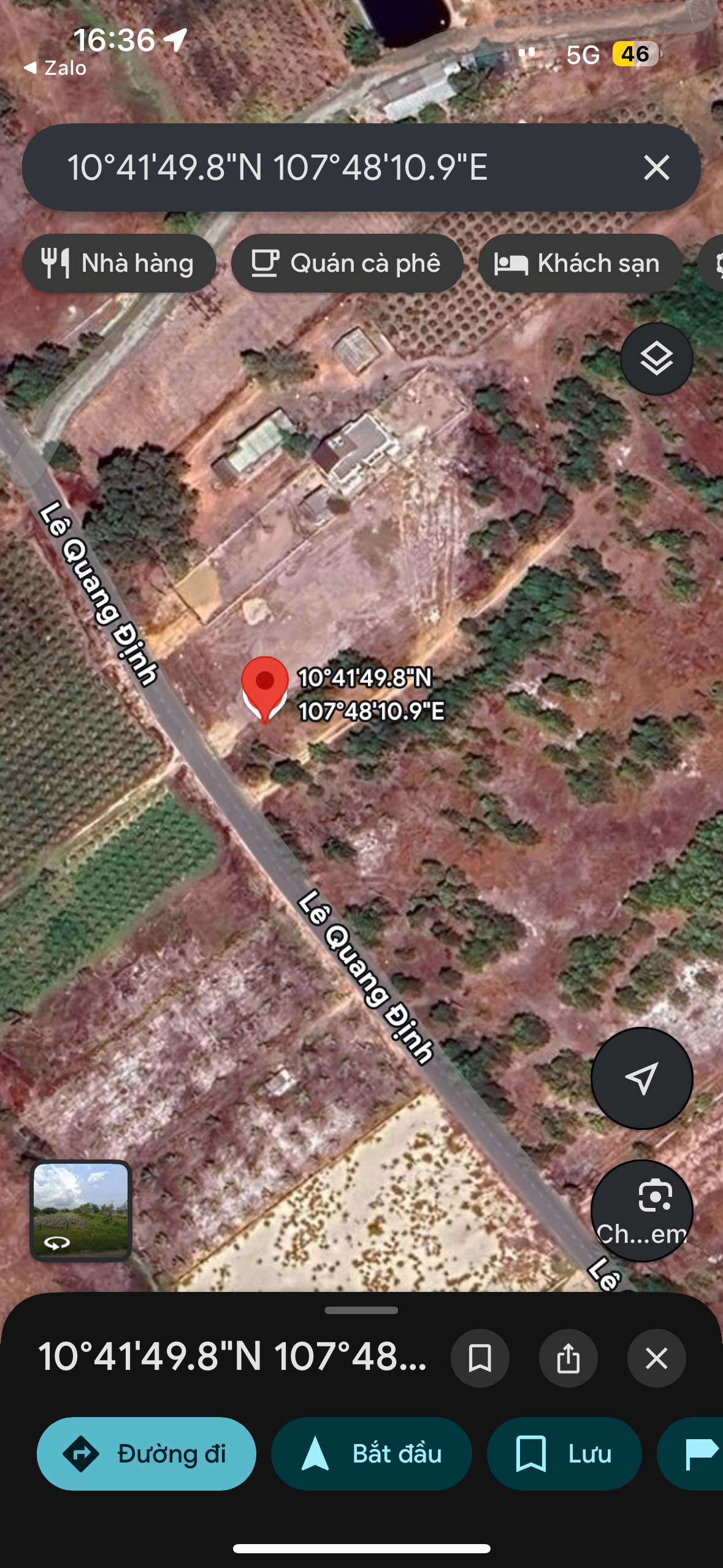Open the camera Lens button

(x=641, y=1210)
